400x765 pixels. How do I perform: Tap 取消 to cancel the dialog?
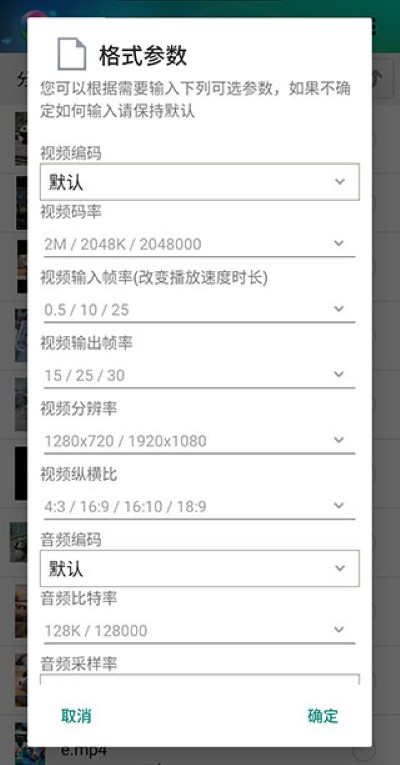tap(76, 716)
